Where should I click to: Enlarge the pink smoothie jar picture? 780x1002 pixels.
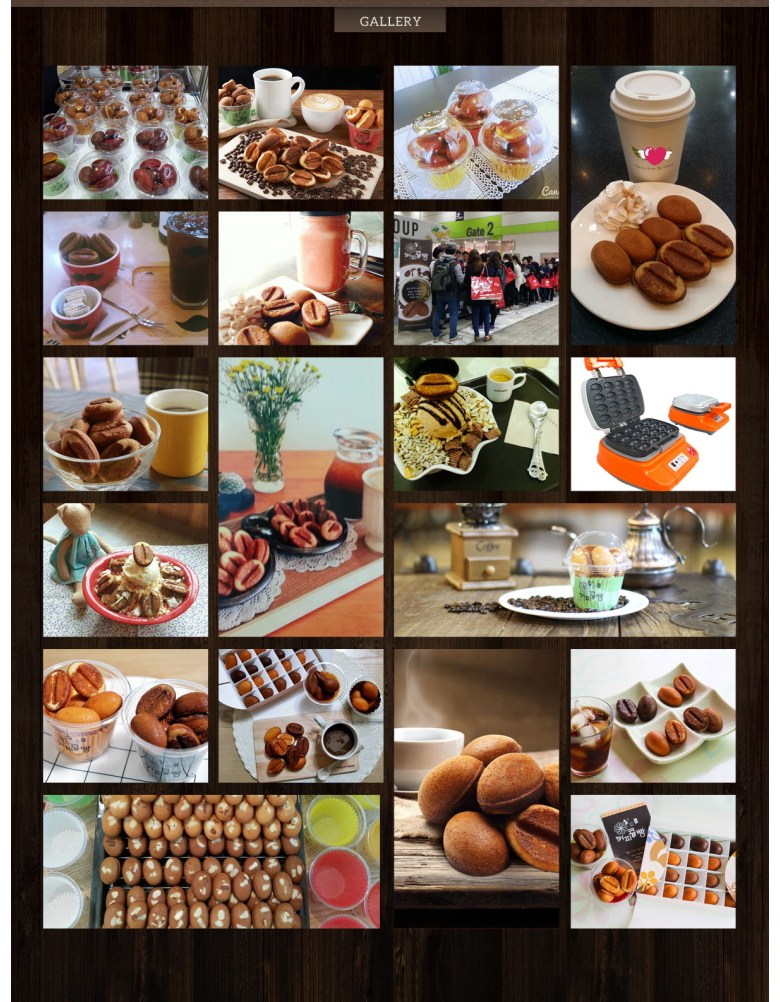coord(300,278)
